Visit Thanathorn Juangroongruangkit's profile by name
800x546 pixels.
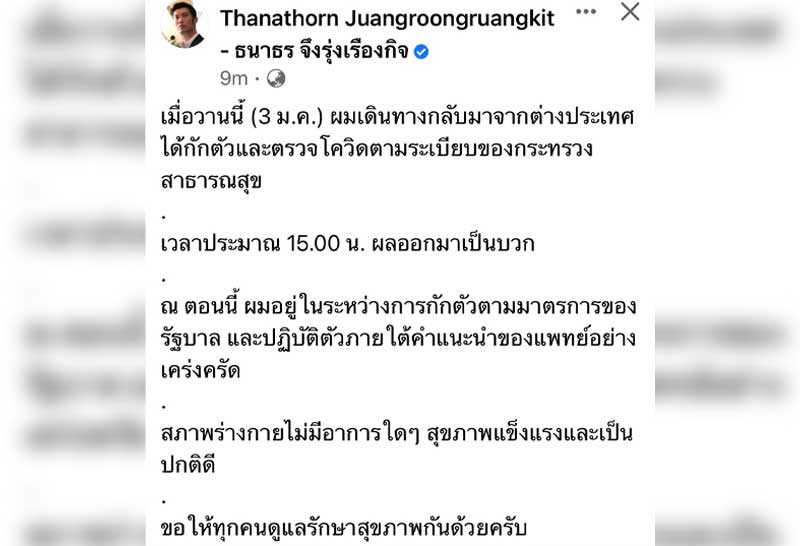[387, 18]
